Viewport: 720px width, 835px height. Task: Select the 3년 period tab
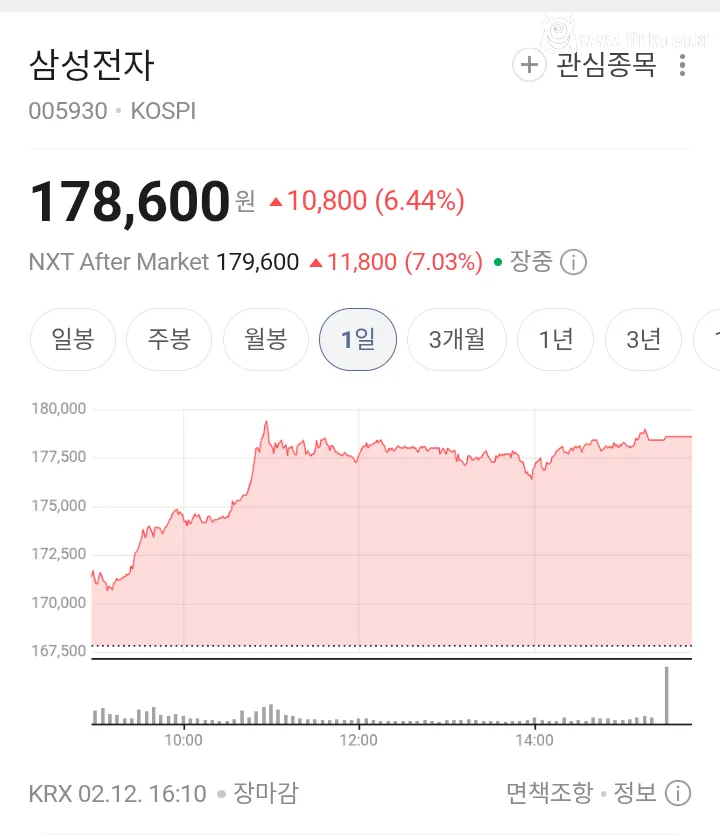click(644, 339)
